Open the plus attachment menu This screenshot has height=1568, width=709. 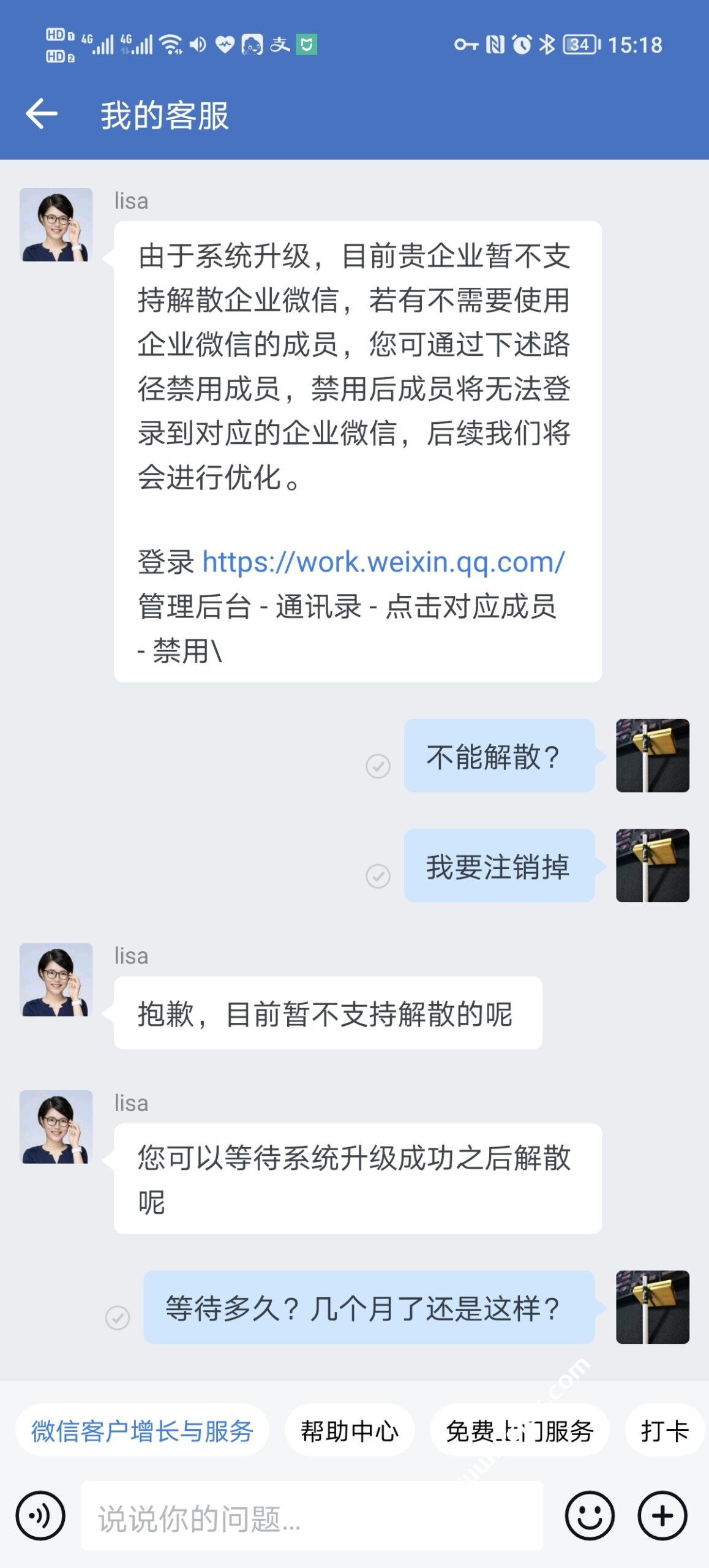[x=662, y=1516]
